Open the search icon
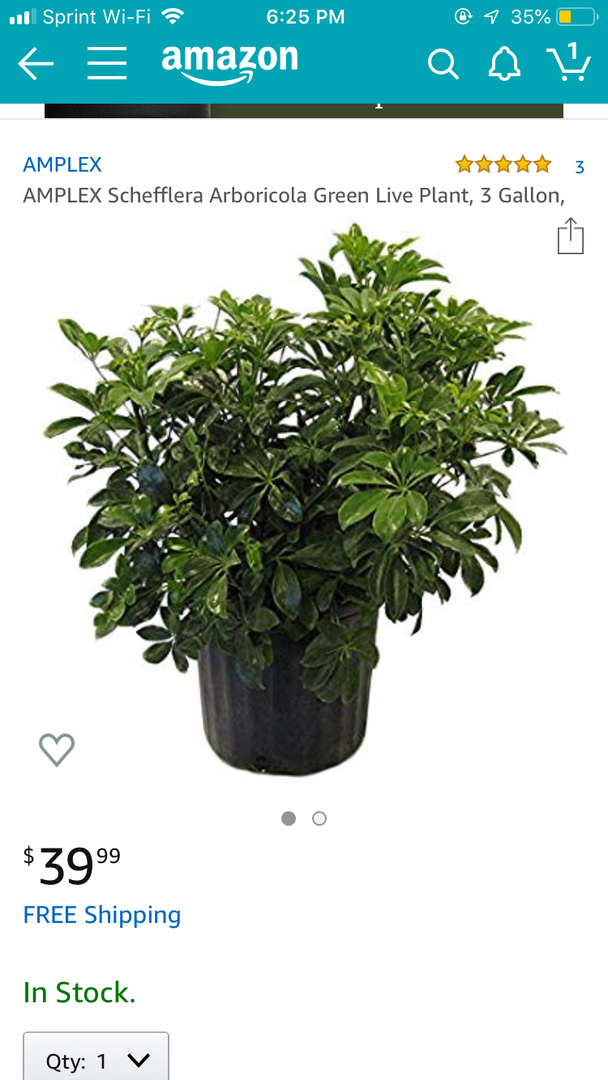The image size is (608, 1080). [443, 65]
